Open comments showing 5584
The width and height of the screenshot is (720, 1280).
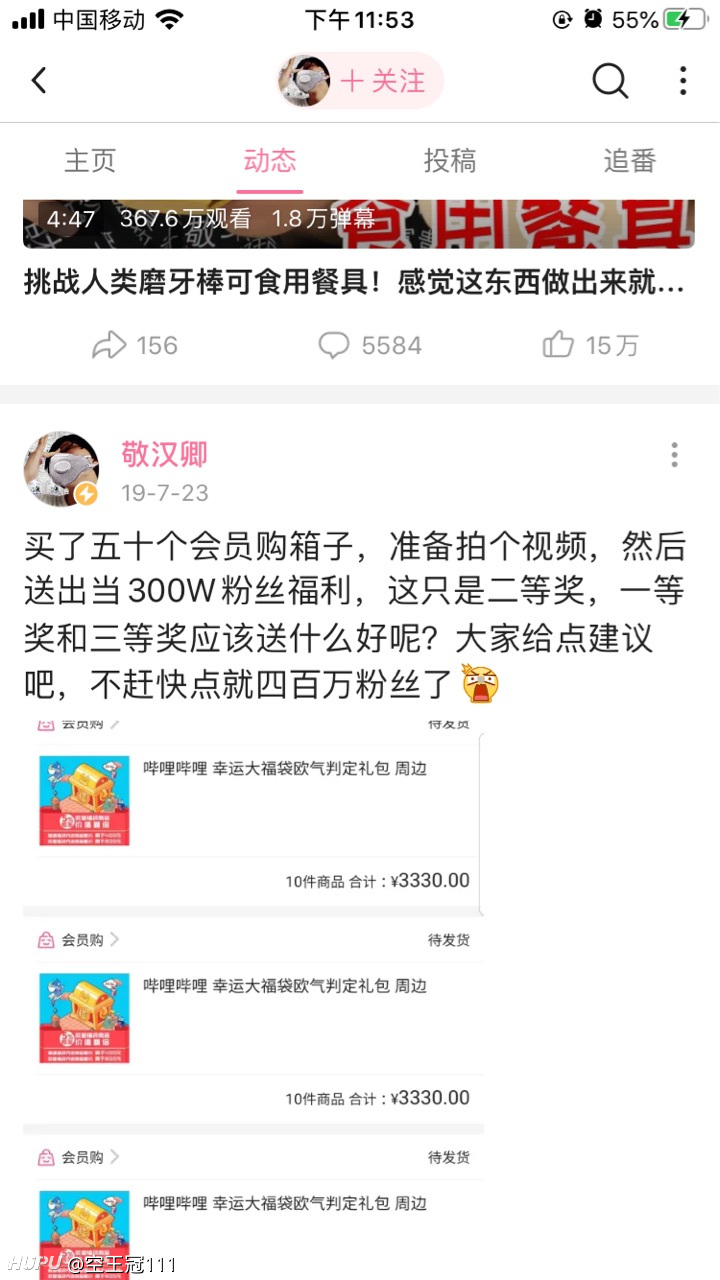point(370,346)
